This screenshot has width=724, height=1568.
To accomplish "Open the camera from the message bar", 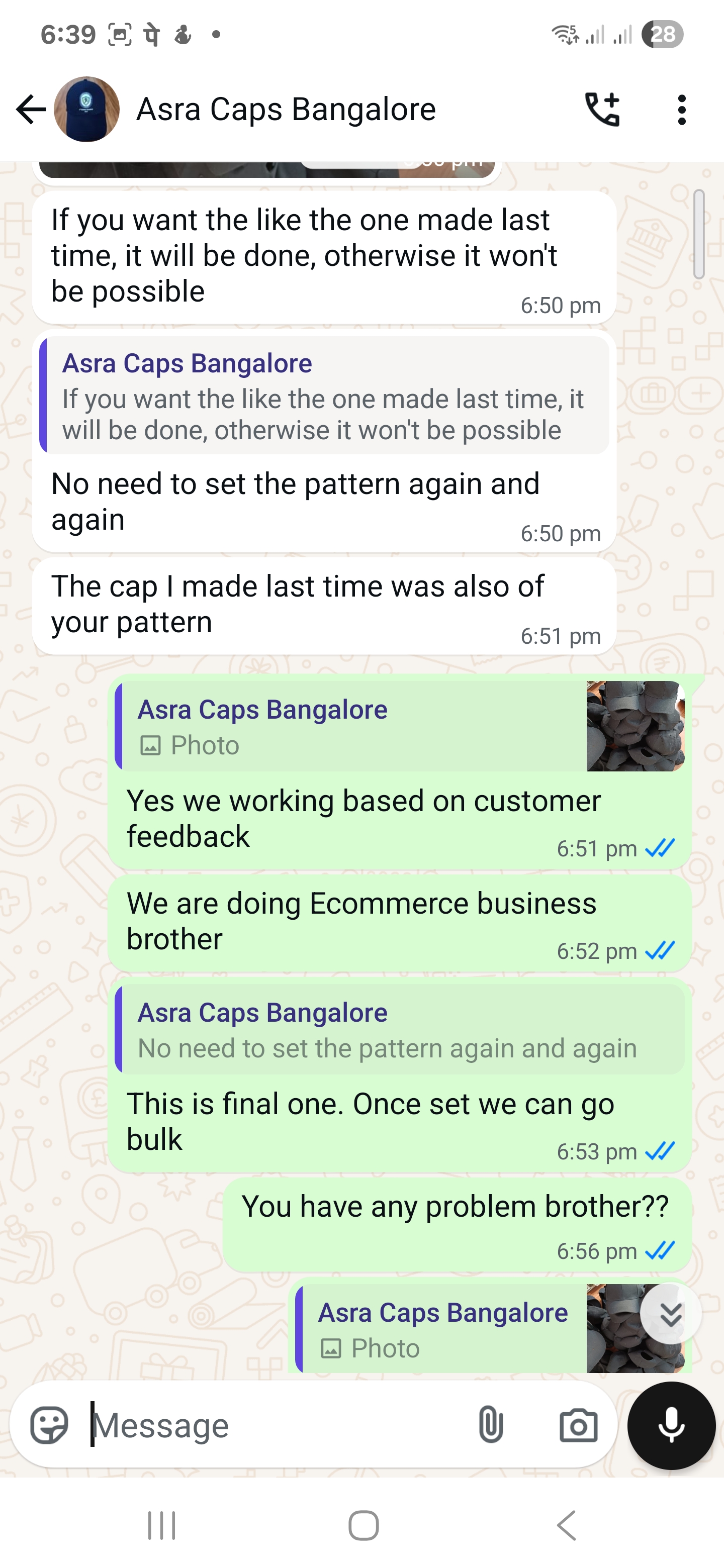I will pos(578,1425).
